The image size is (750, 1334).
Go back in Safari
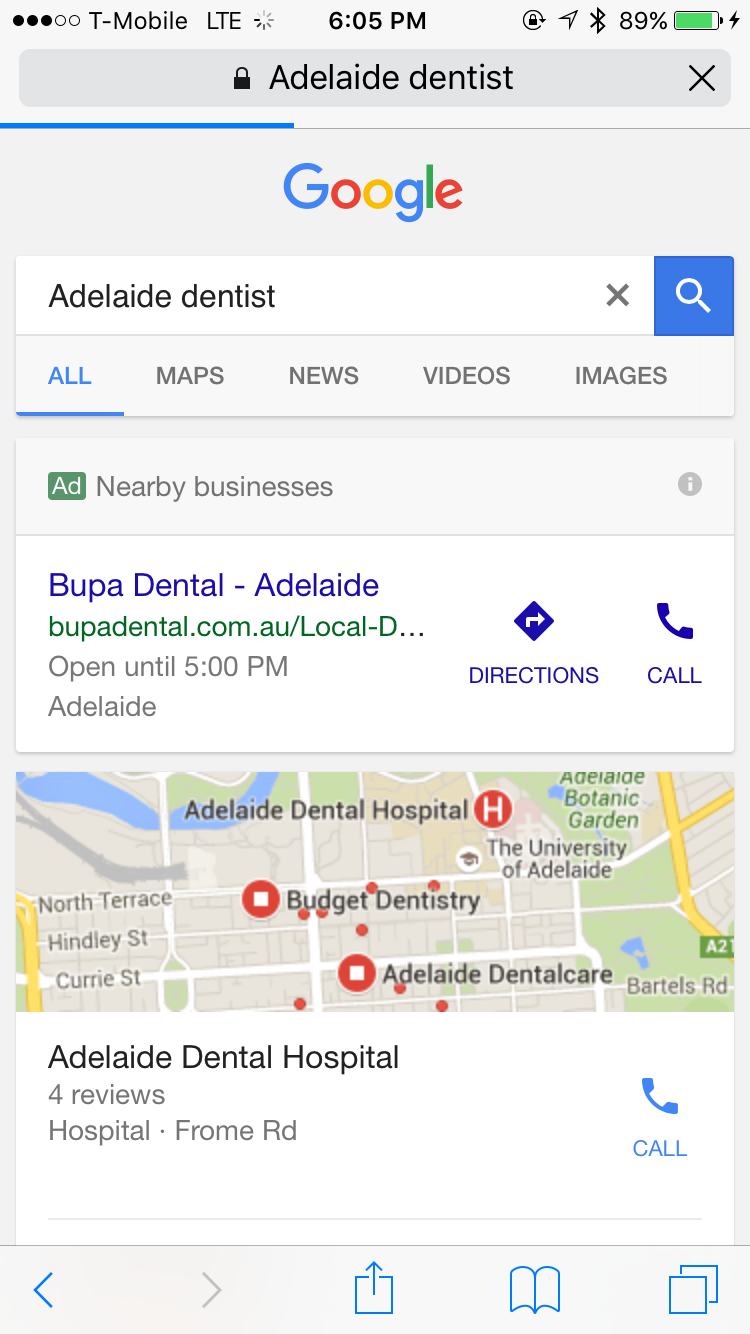[x=43, y=1290]
